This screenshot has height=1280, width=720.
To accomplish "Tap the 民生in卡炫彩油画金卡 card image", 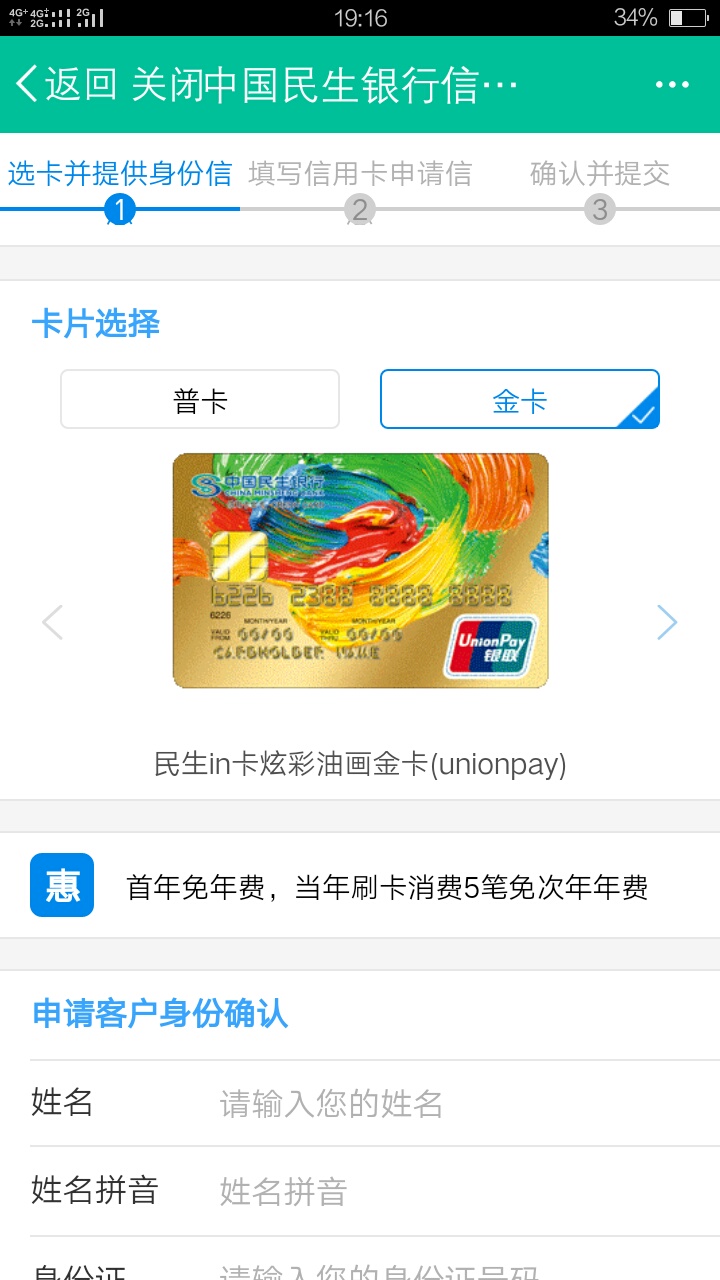I will (360, 571).
